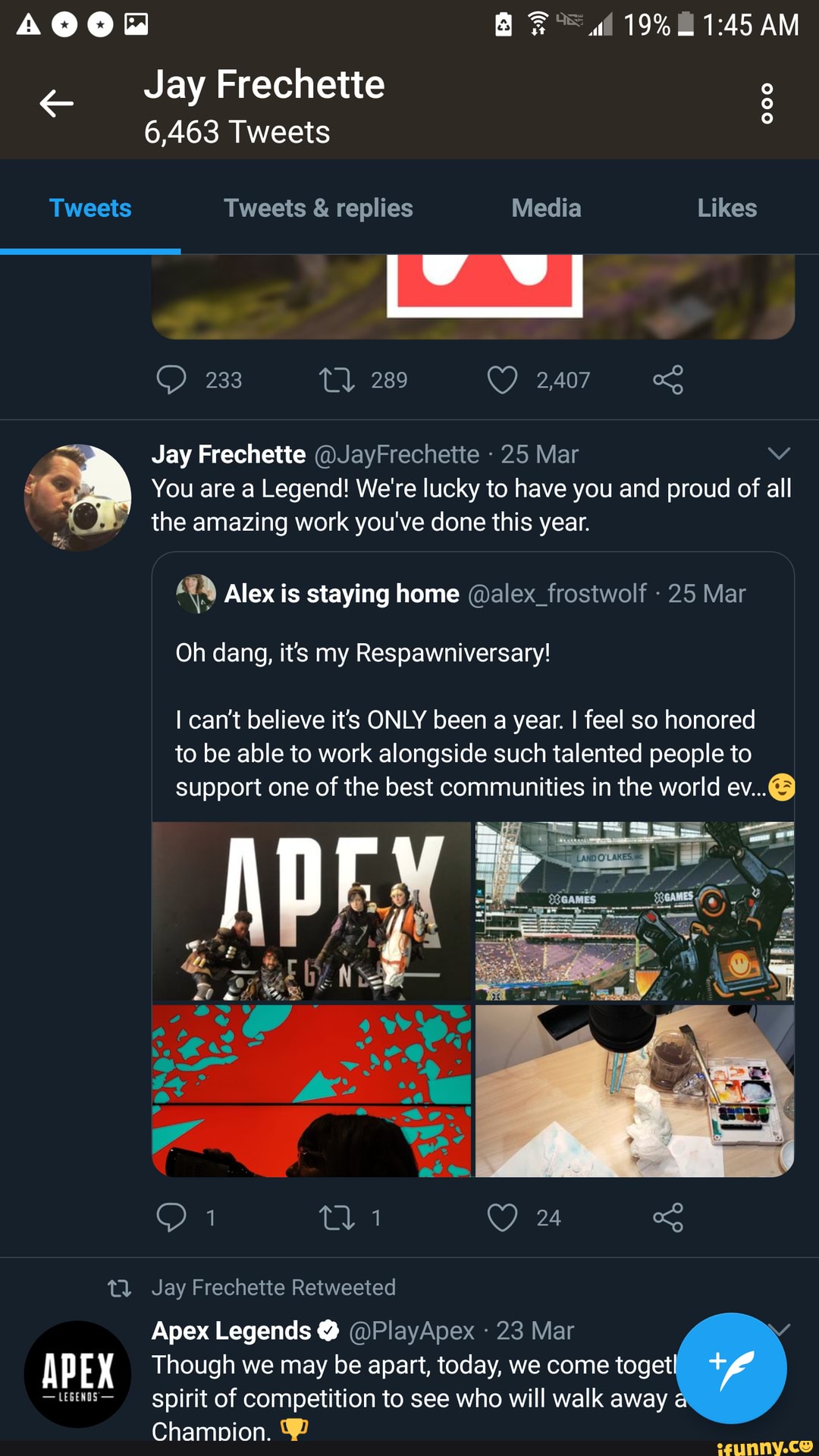Tap the verified badge next to Apex Legends
This screenshot has width=819, height=1456.
click(x=328, y=1331)
